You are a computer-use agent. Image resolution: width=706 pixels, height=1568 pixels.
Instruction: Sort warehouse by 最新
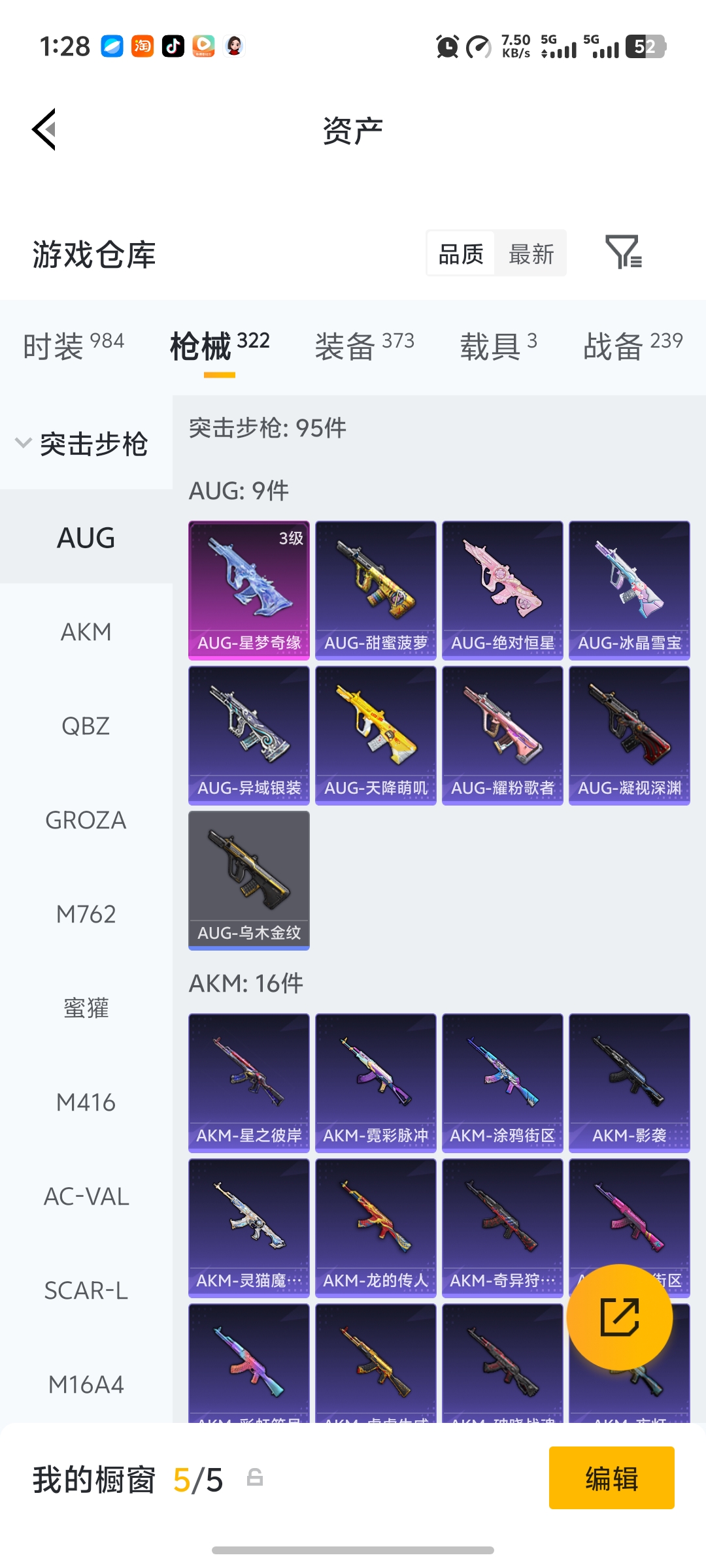point(531,253)
